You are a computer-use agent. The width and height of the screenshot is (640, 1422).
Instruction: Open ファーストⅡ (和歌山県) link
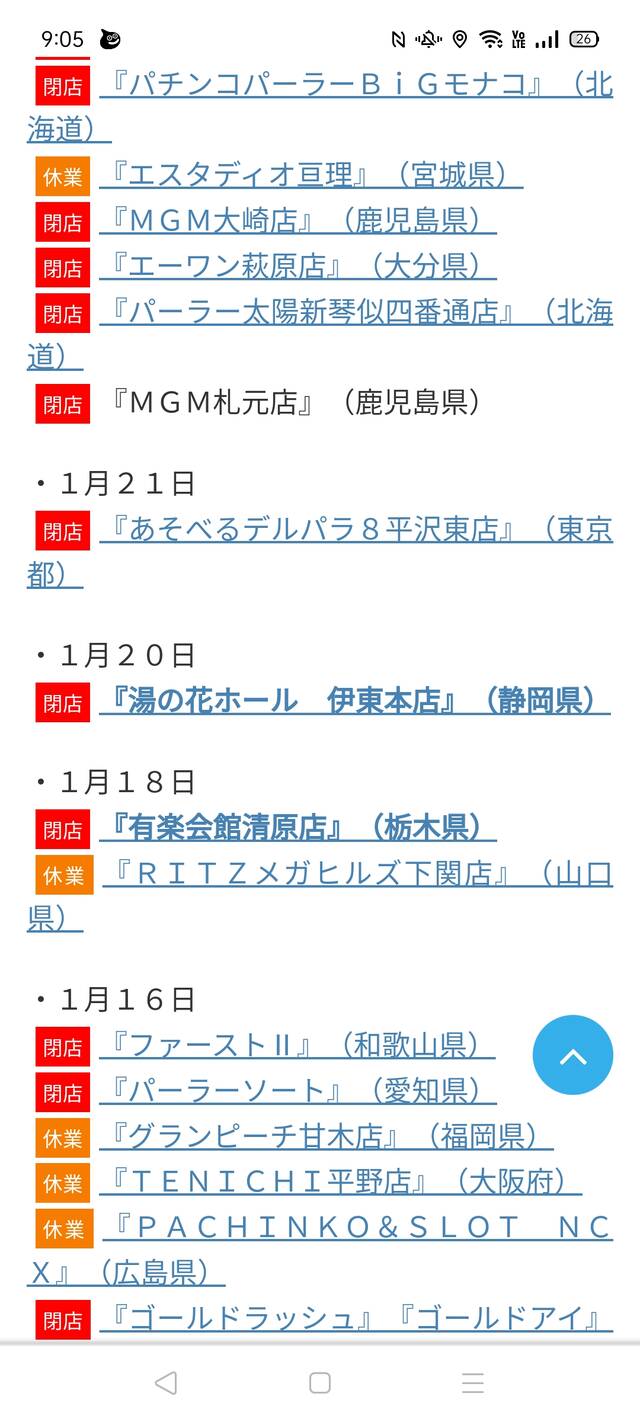(x=297, y=1046)
